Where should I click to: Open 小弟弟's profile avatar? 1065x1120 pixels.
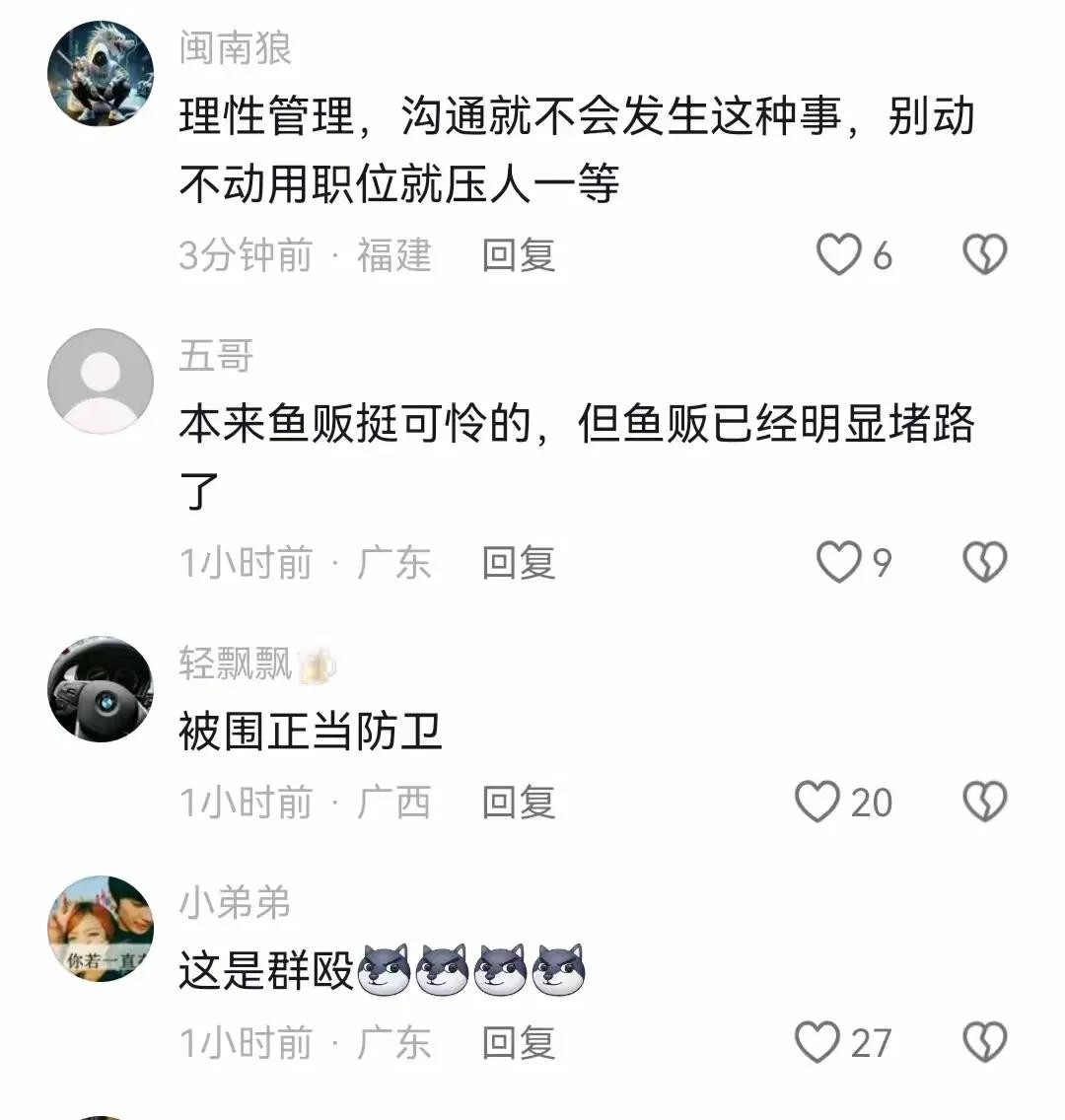[x=101, y=929]
